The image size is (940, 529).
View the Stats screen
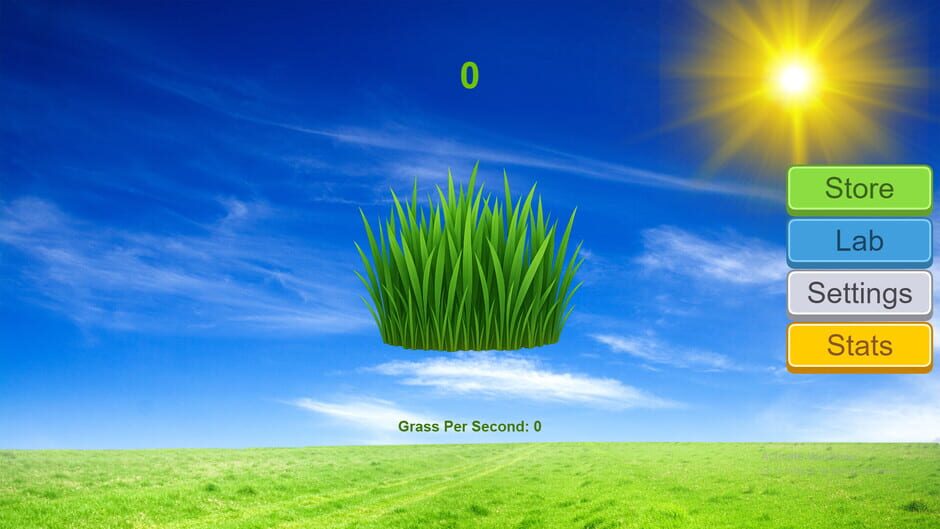click(859, 346)
